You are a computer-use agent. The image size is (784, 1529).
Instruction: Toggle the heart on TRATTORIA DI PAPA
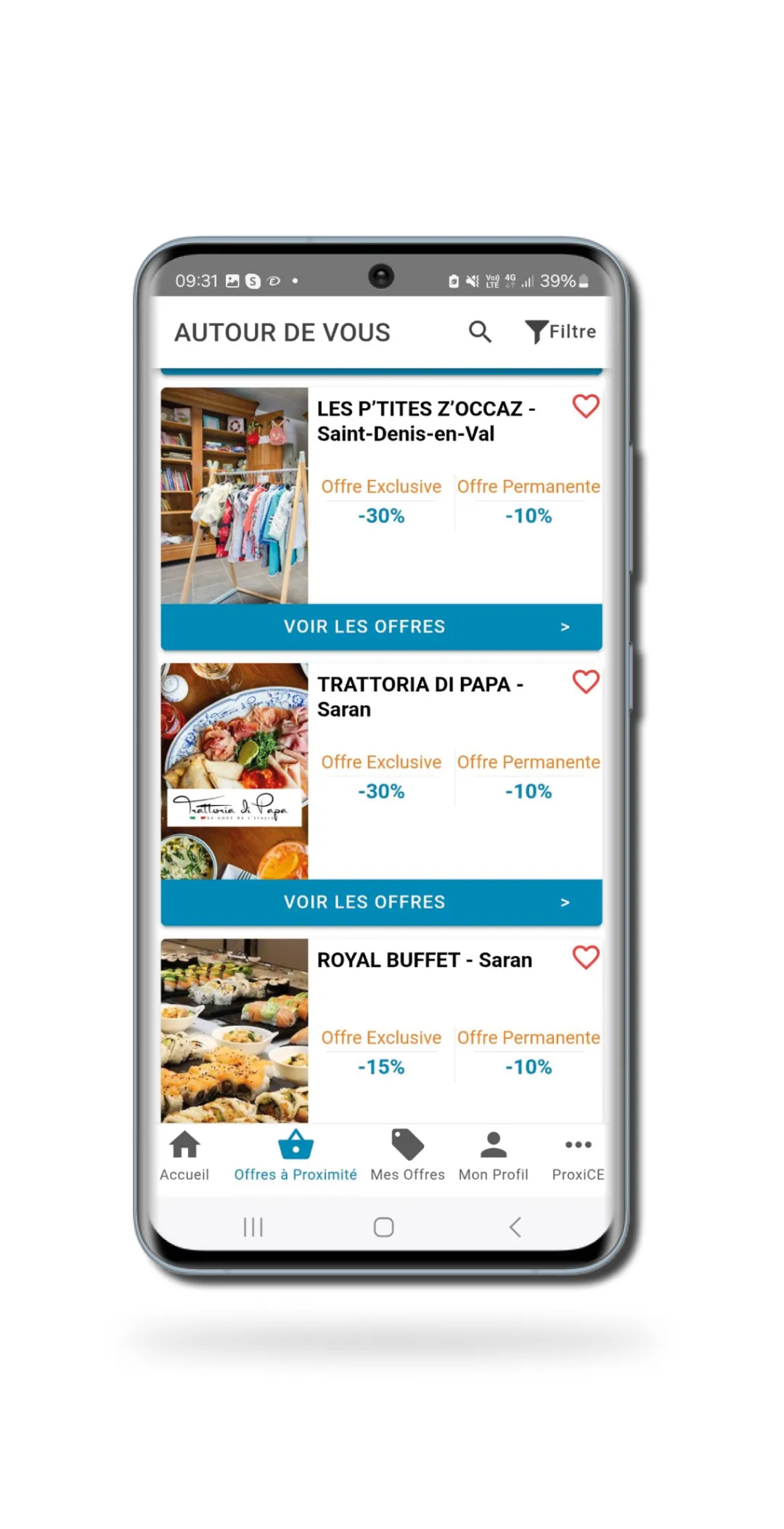(586, 682)
